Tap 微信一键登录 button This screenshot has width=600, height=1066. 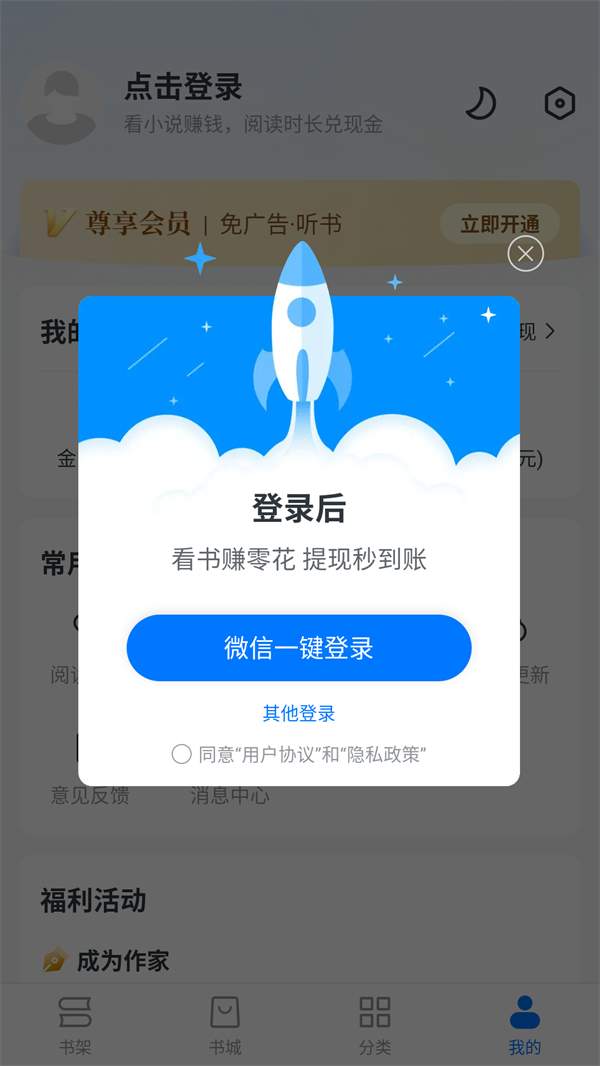(x=299, y=648)
